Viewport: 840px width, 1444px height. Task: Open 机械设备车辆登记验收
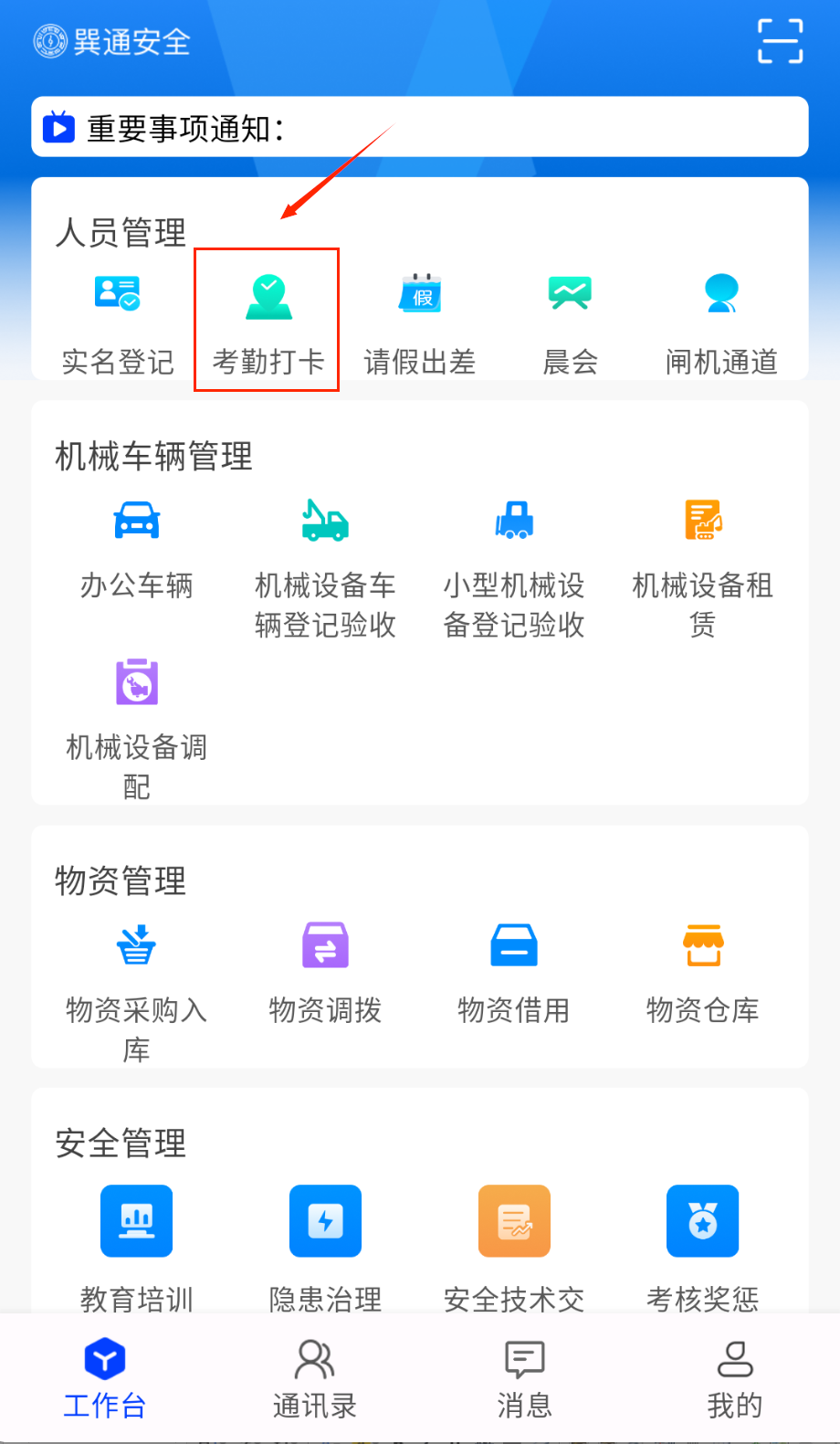click(x=325, y=564)
